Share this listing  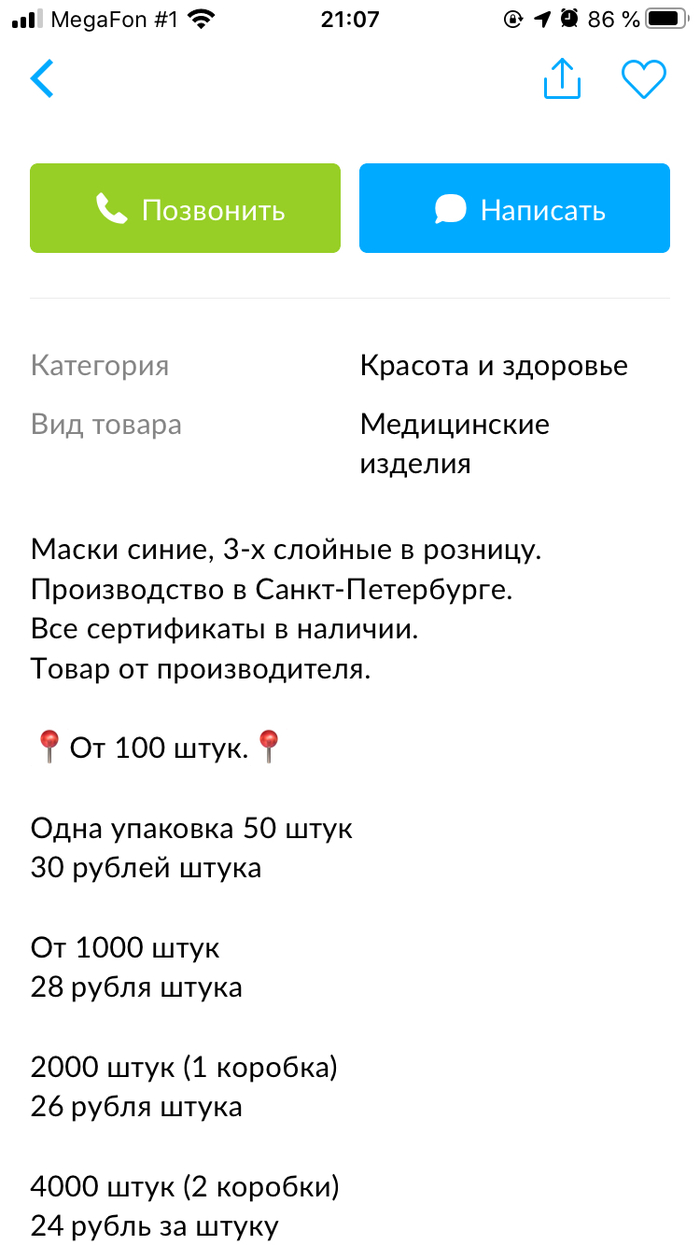point(562,79)
